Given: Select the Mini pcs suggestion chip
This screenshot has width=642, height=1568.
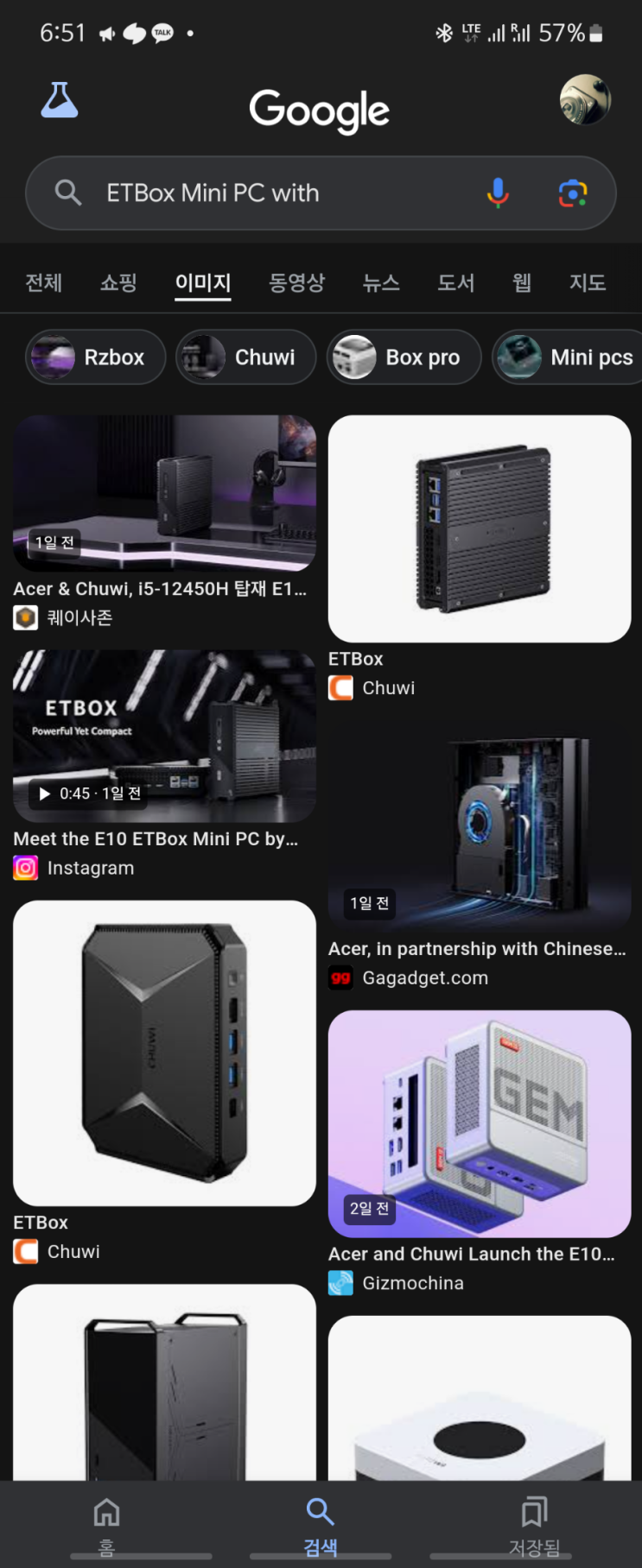Looking at the screenshot, I should [x=570, y=357].
